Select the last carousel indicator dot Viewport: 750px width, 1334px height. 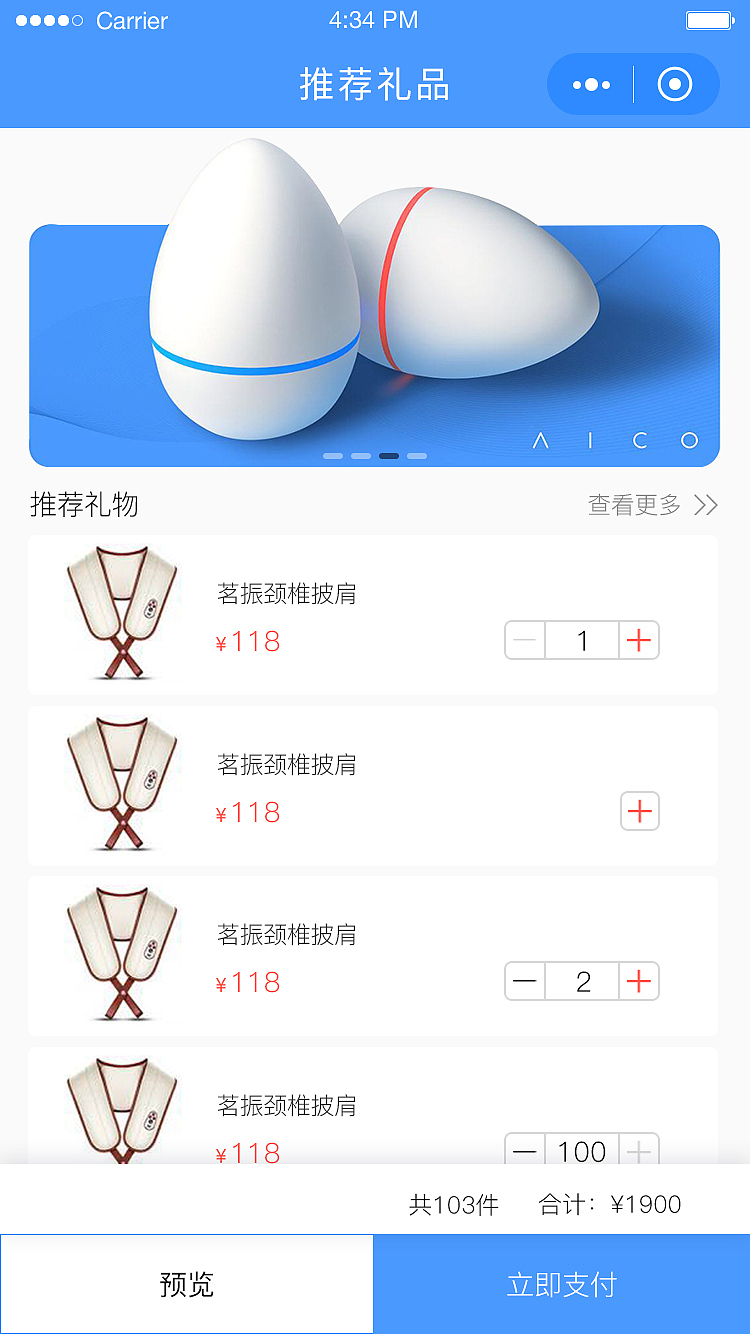[x=418, y=455]
